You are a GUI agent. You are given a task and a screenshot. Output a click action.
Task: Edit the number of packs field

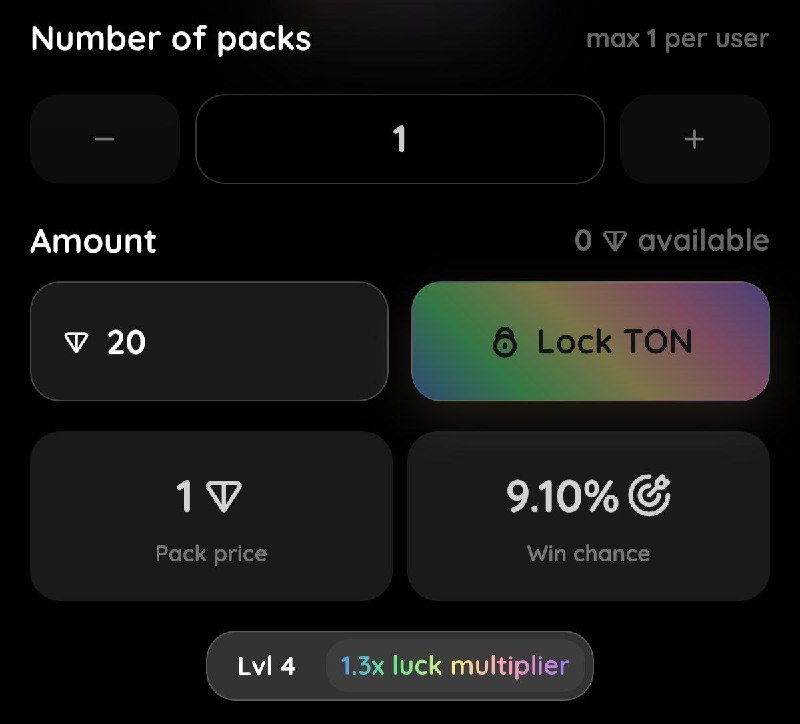click(399, 139)
